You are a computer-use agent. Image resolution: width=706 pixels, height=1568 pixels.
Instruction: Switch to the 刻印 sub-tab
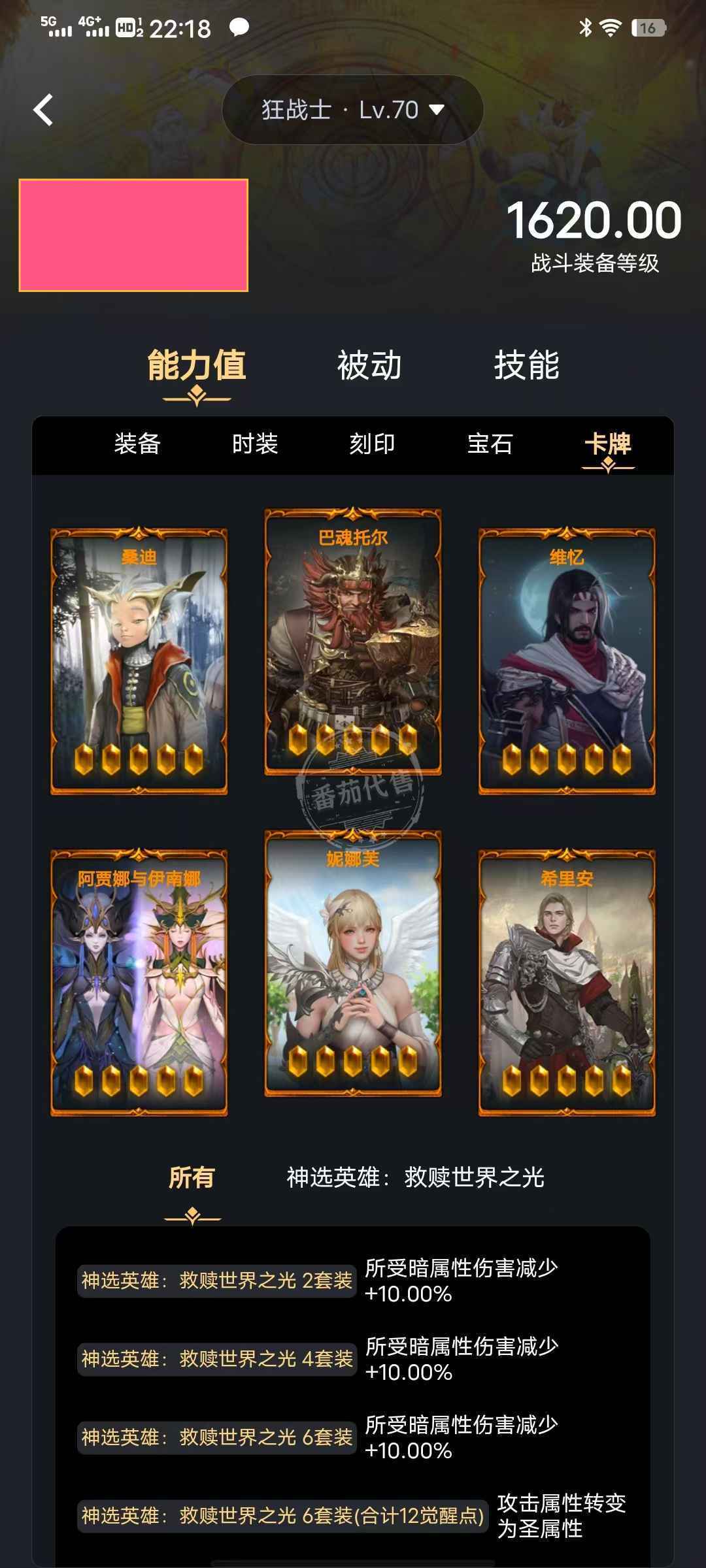pos(372,444)
